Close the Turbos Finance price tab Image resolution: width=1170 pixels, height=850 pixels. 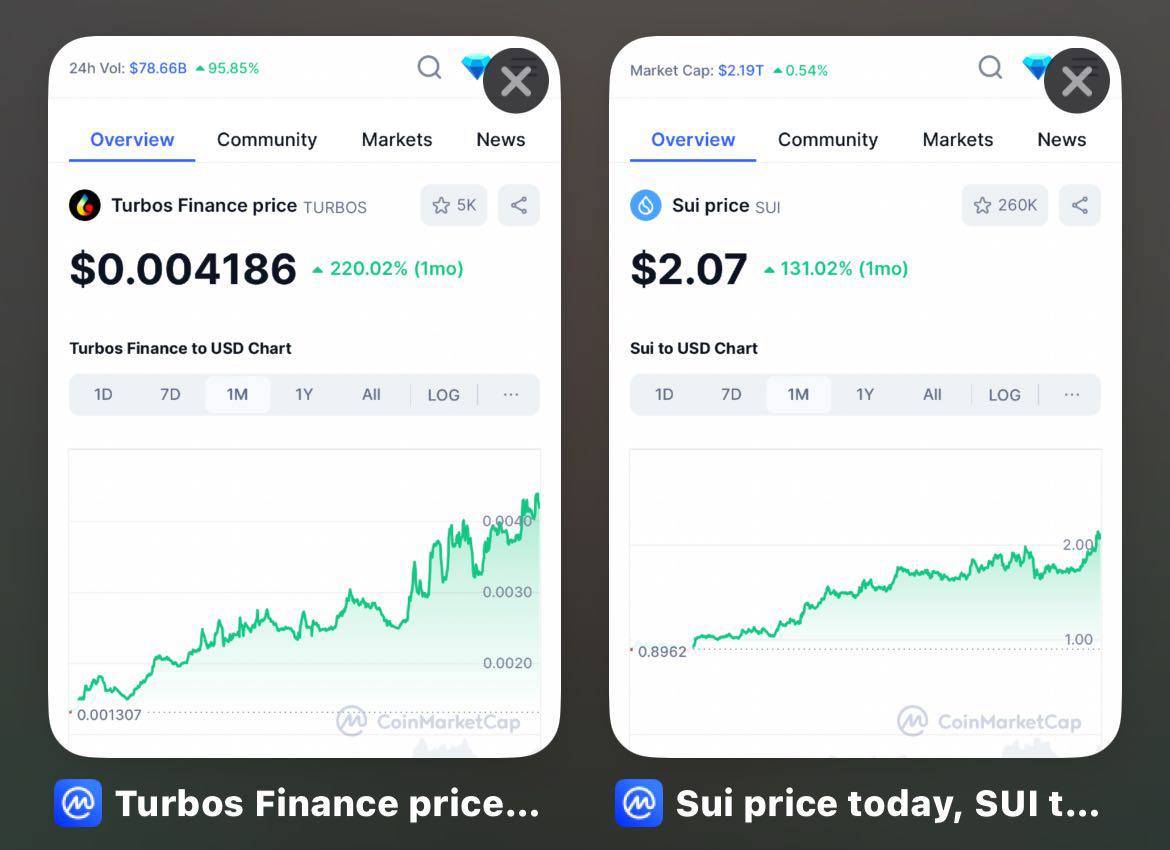[x=516, y=81]
